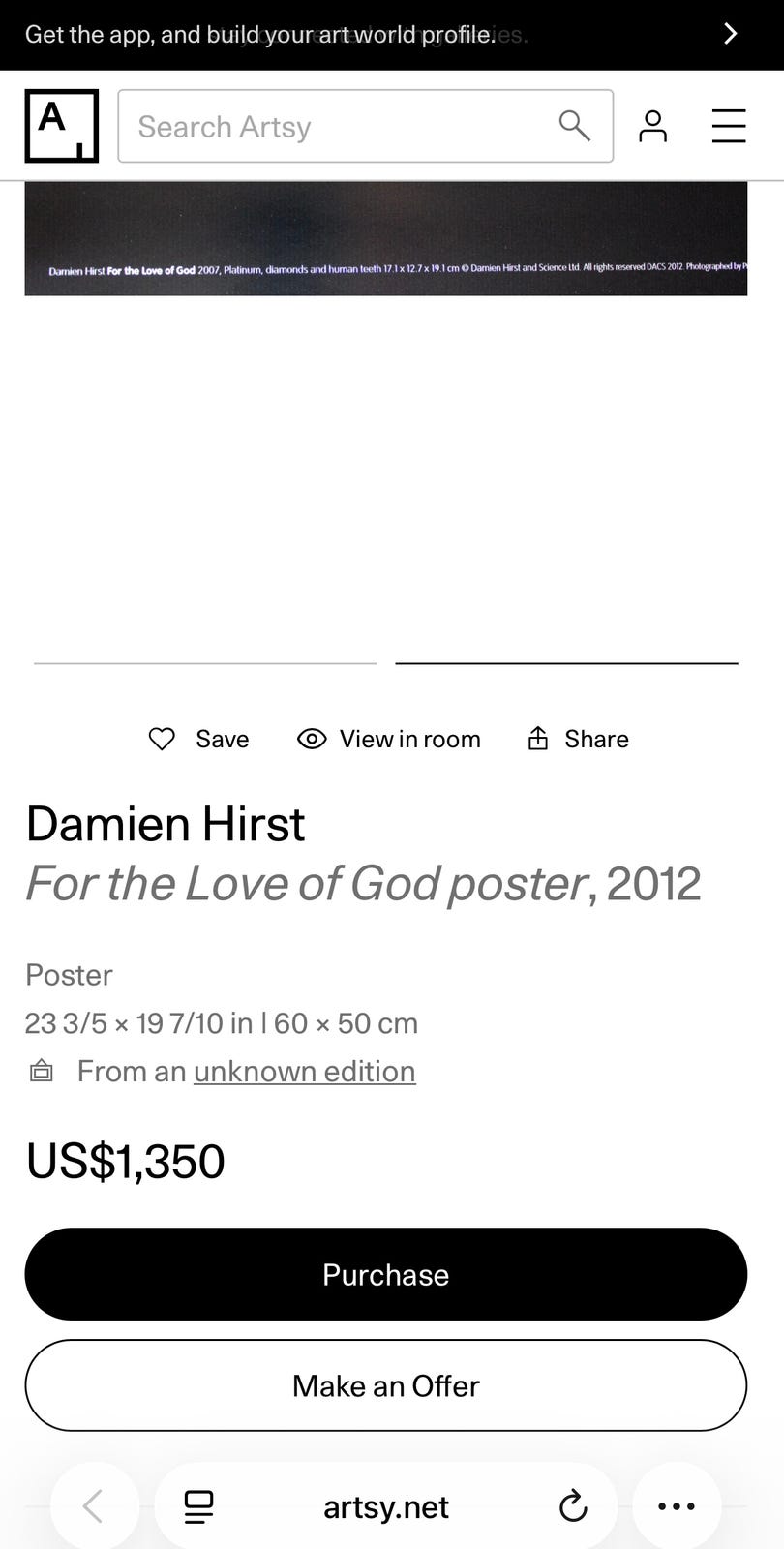The width and height of the screenshot is (784, 1549).
Task: Tap the Purchase button
Action: [x=385, y=1274]
